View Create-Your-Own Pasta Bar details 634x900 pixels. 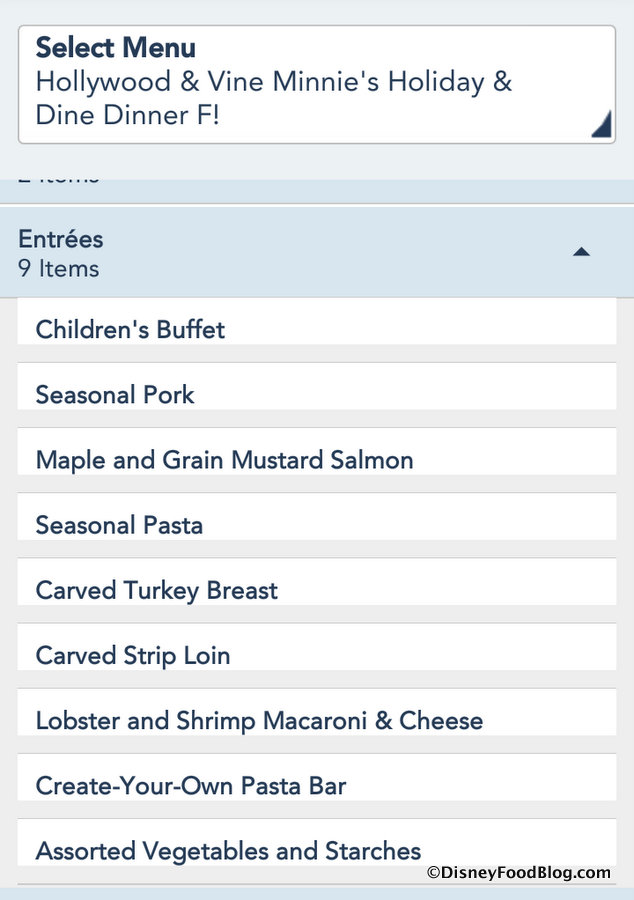316,785
